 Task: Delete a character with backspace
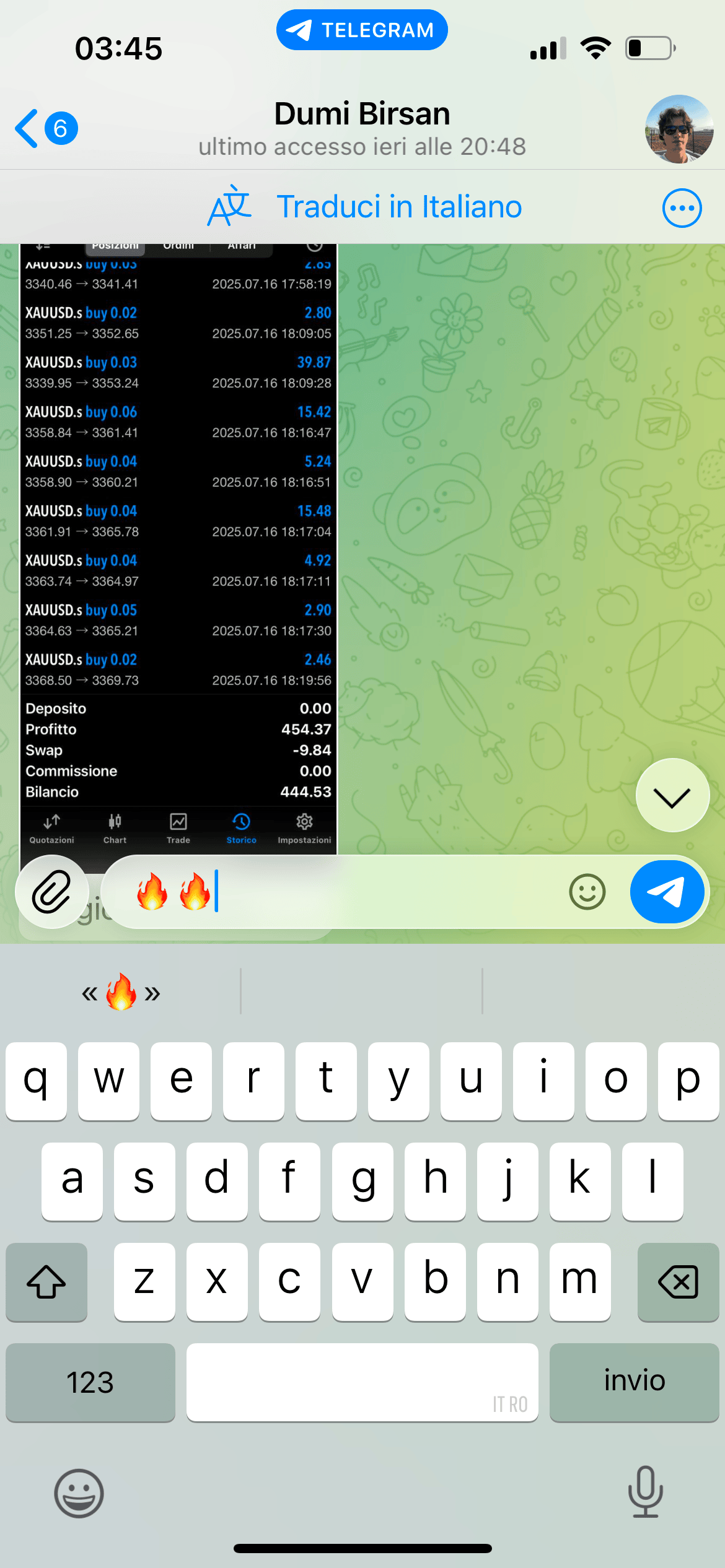[x=678, y=1281]
